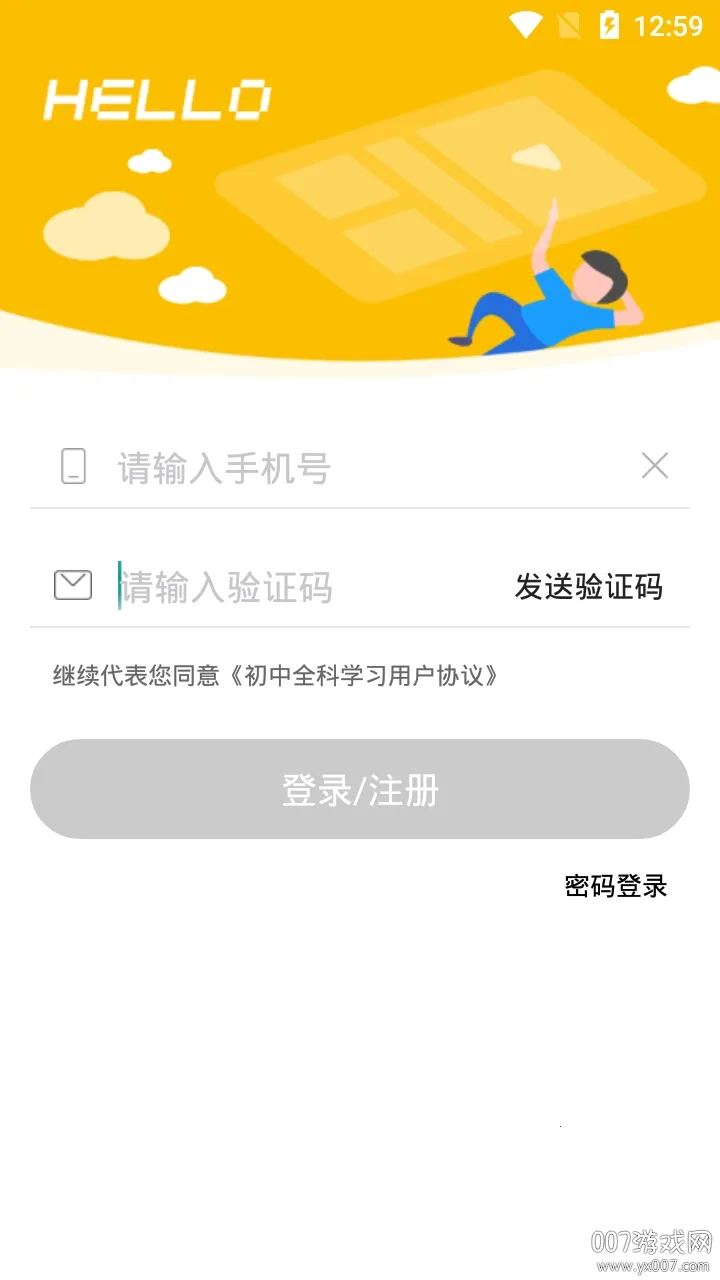Click the envelope icon beside the code field

[x=71, y=585]
